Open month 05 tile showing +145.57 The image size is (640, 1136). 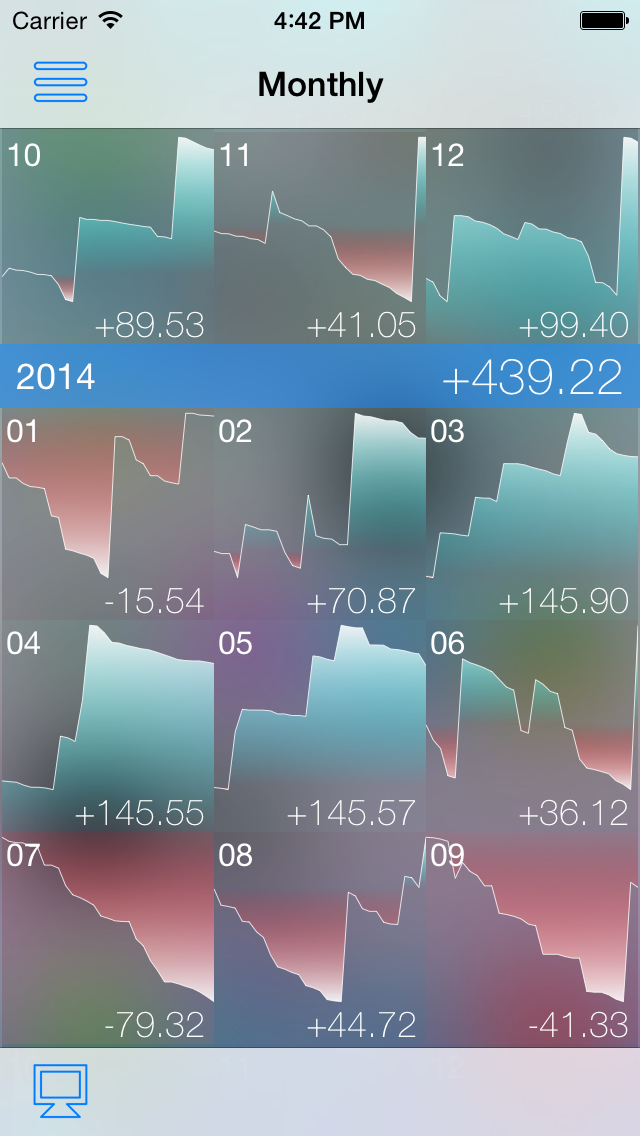point(320,726)
